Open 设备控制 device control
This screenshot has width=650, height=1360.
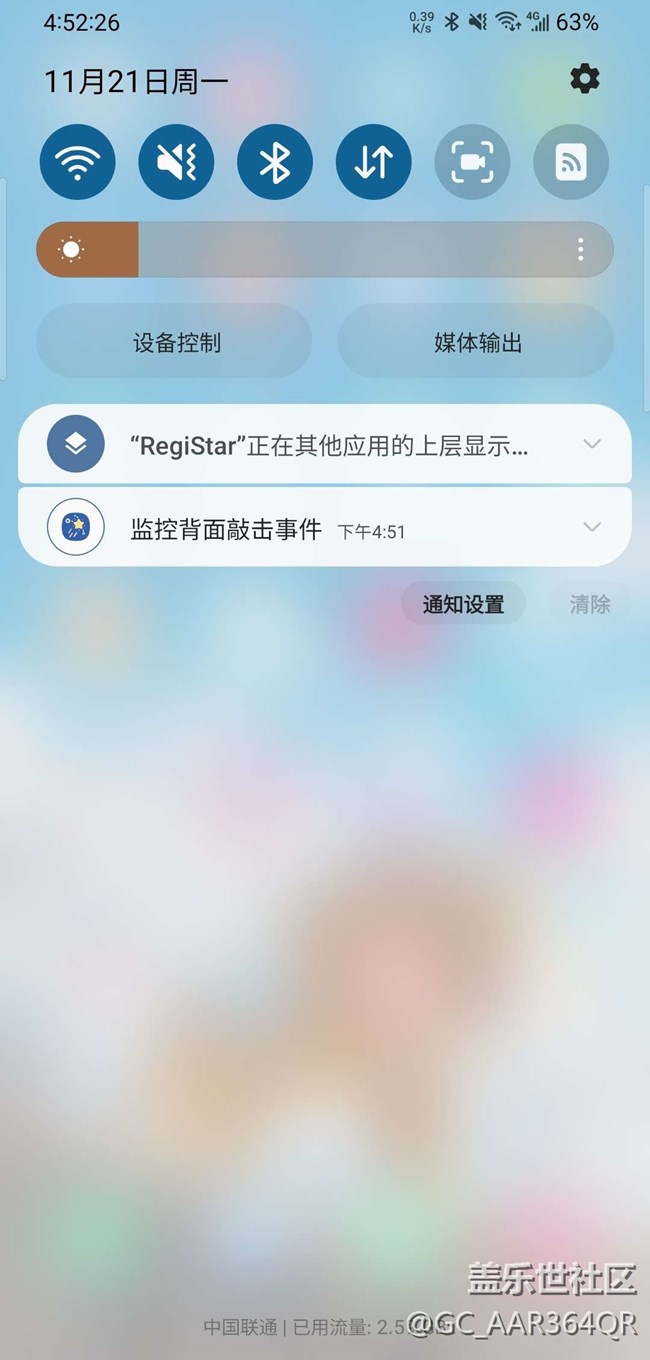[175, 343]
